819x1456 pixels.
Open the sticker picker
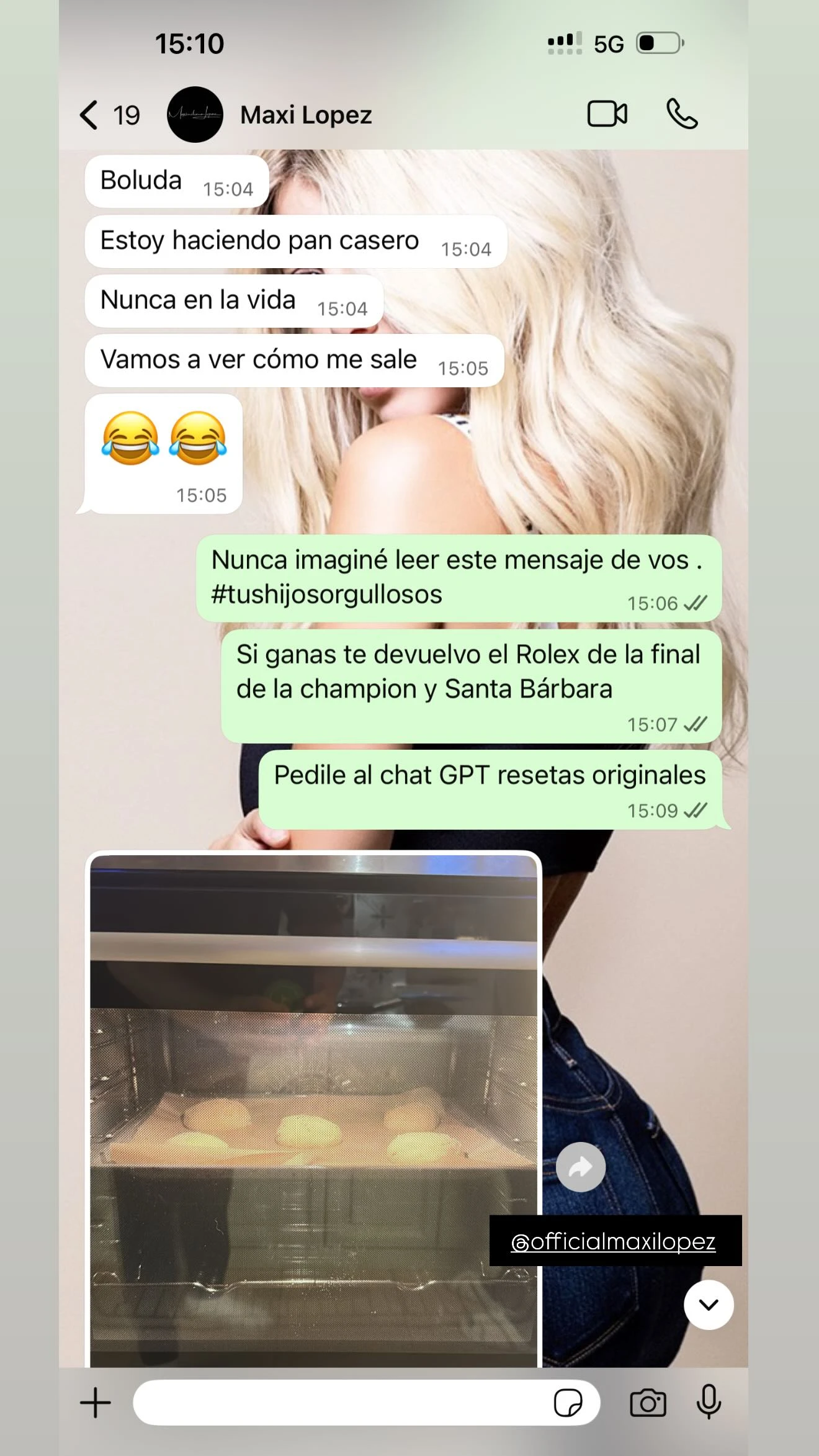coord(568,1403)
